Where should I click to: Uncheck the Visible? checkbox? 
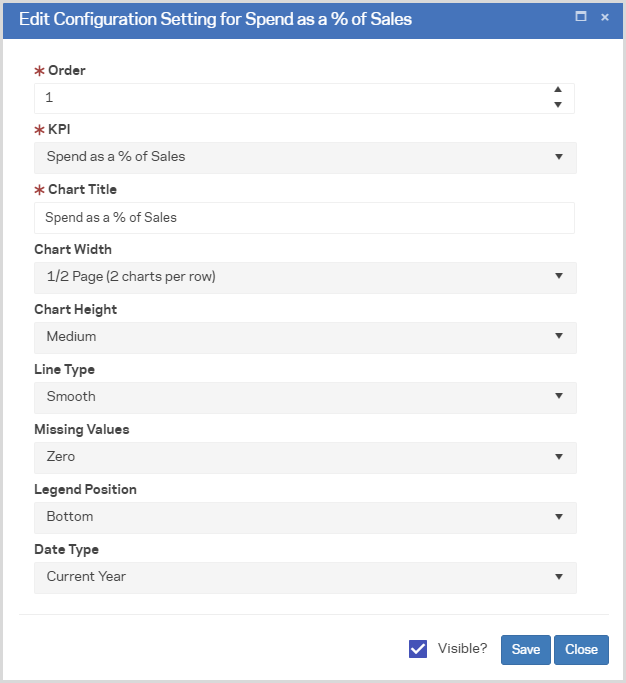tap(418, 649)
